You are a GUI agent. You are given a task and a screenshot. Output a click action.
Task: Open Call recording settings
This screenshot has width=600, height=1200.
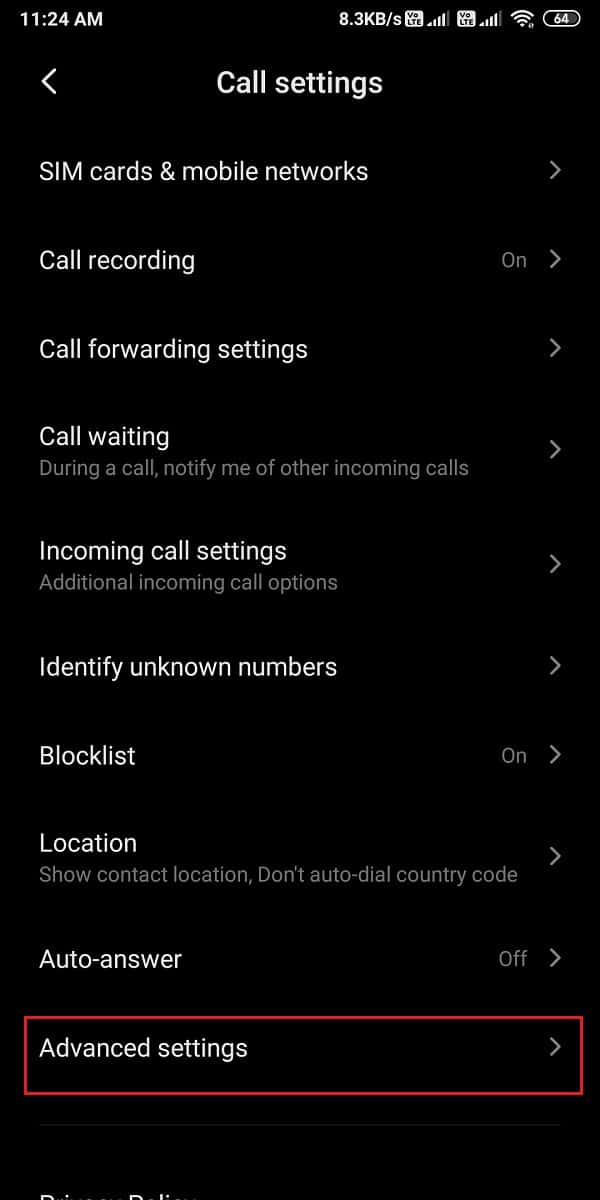(x=300, y=260)
